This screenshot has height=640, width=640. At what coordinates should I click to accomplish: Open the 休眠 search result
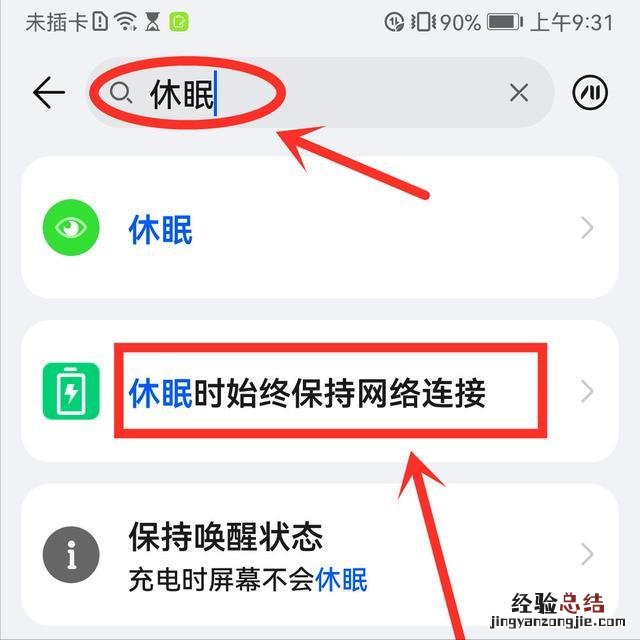[320, 229]
